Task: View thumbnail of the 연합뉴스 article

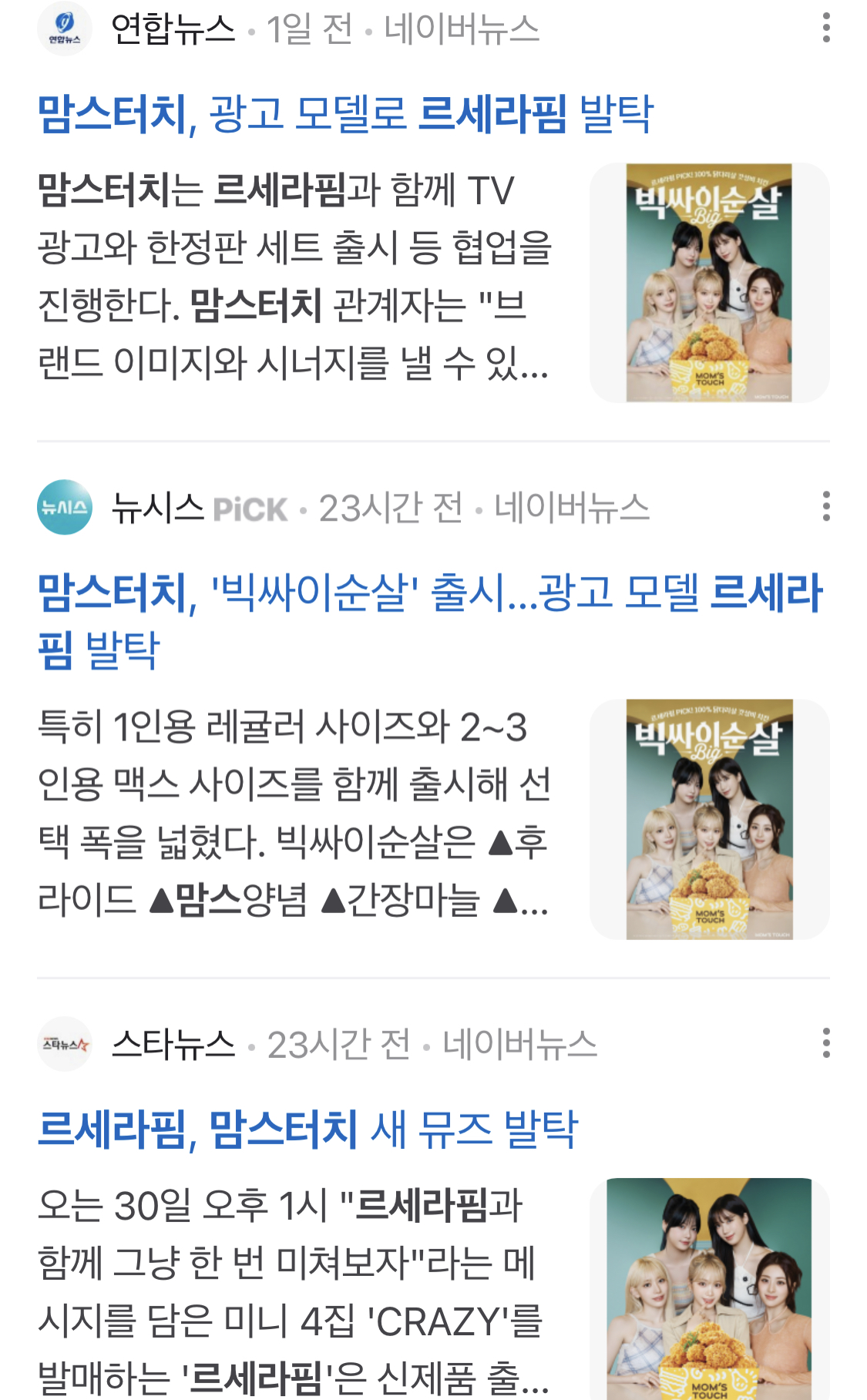Action: (x=709, y=282)
